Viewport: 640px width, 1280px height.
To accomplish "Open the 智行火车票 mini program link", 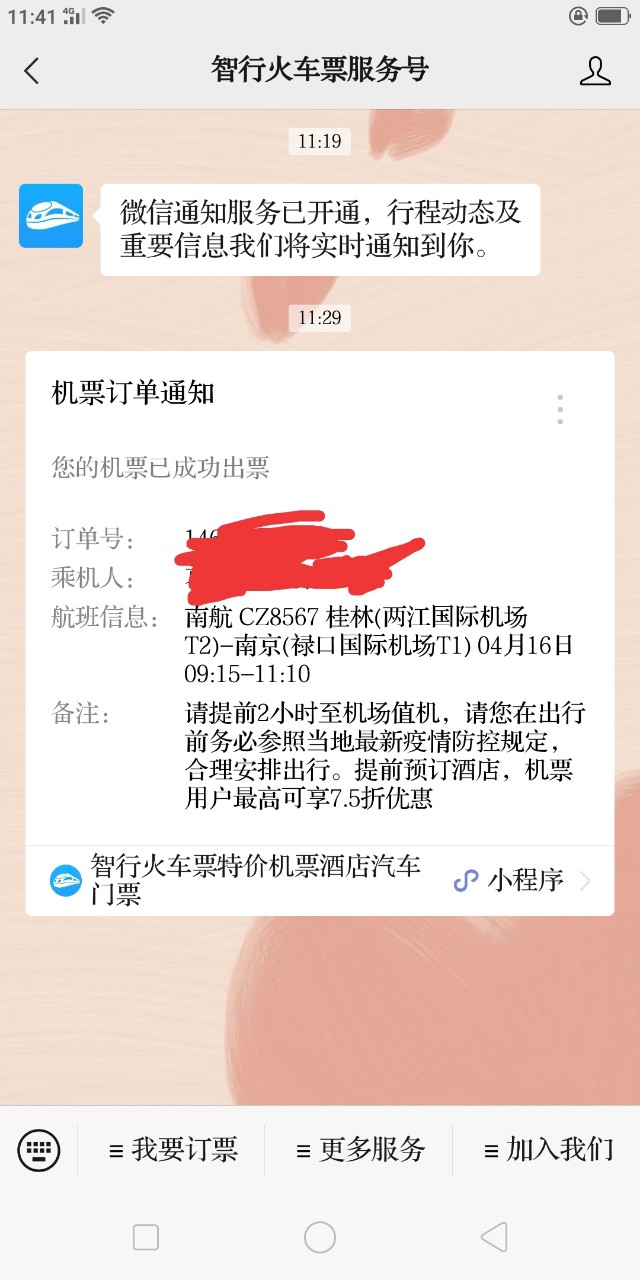I will (x=320, y=881).
